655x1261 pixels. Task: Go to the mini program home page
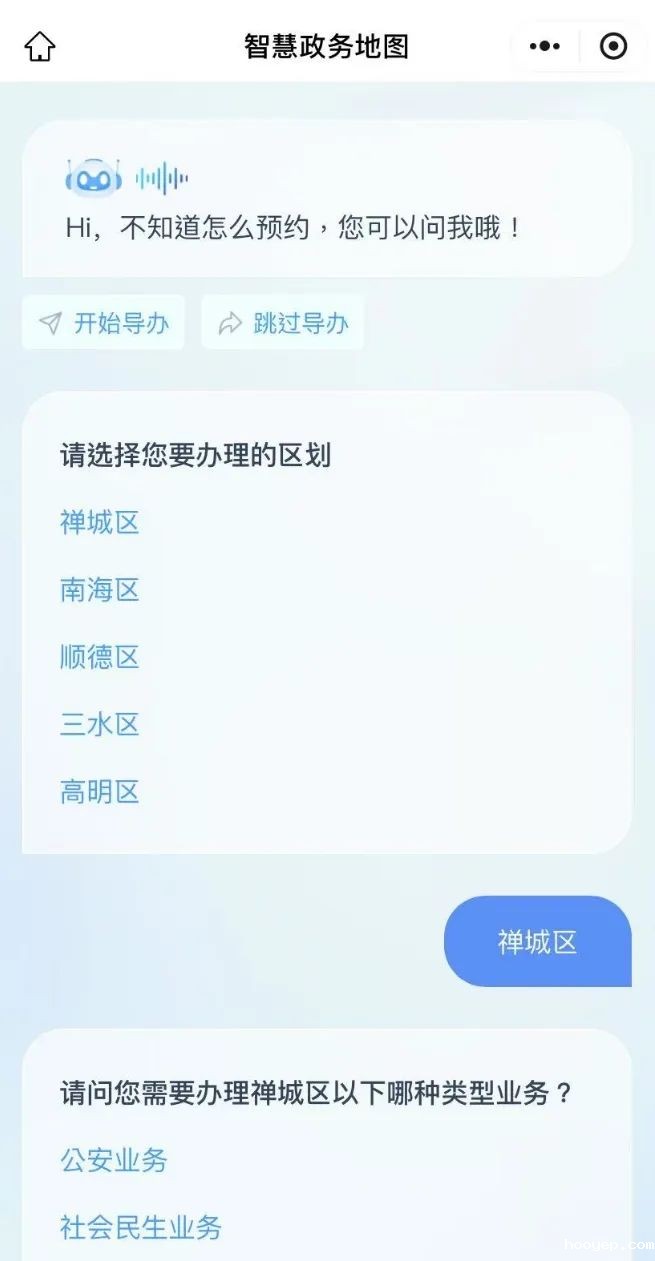click(40, 46)
